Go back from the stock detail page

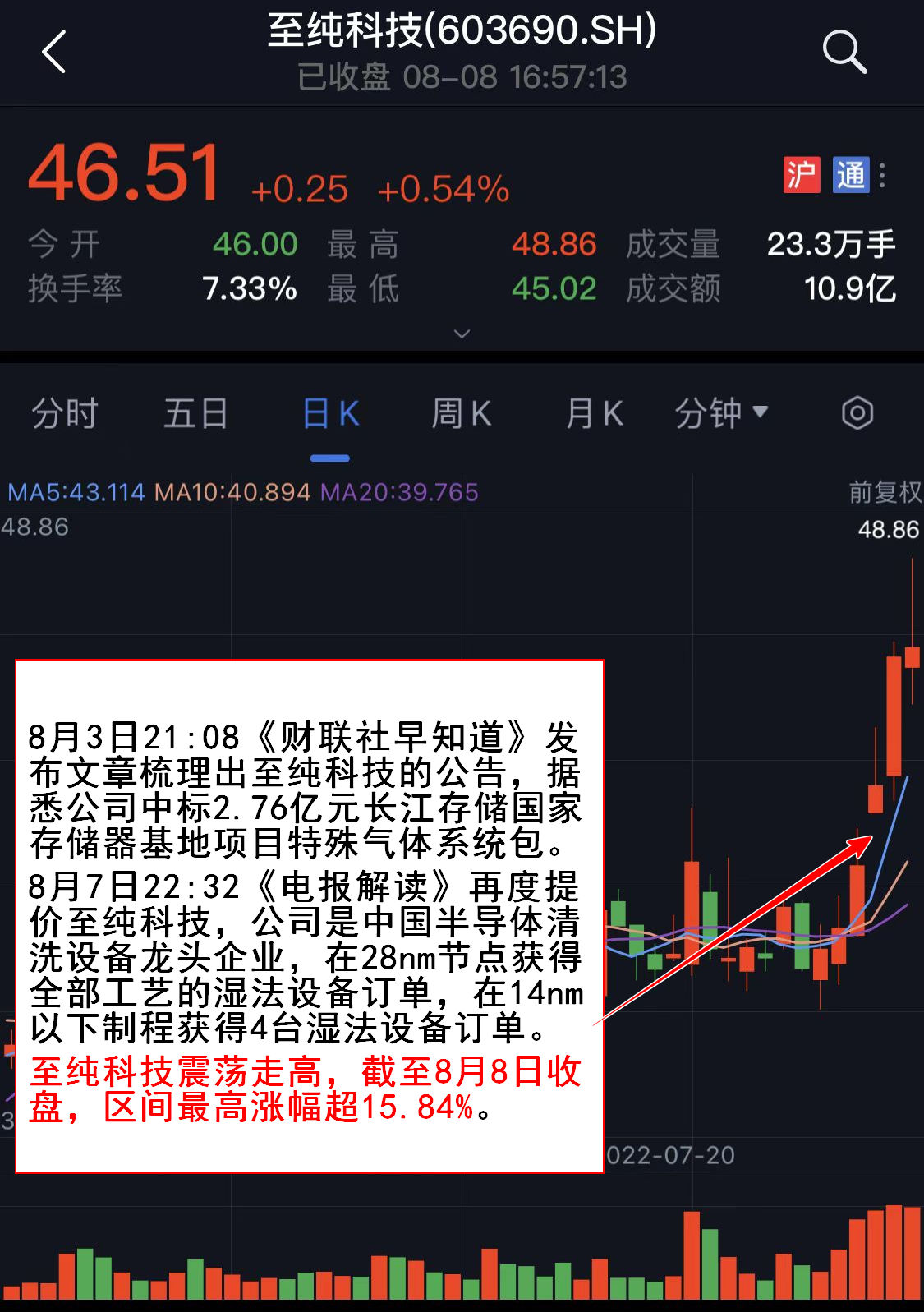click(x=54, y=53)
